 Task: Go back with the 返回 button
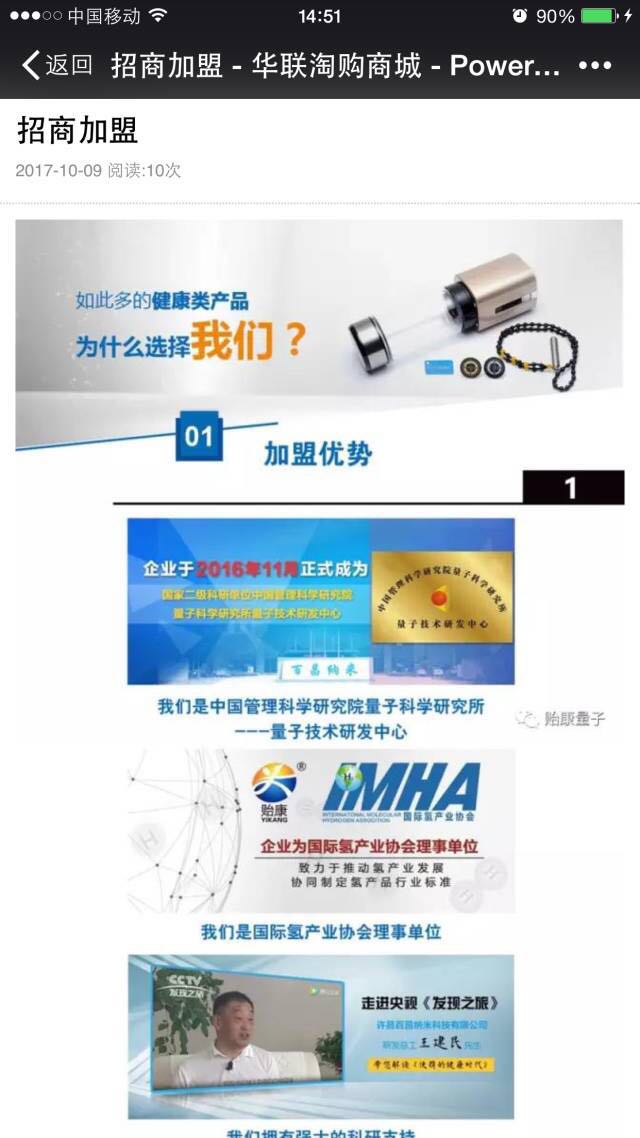[57, 66]
